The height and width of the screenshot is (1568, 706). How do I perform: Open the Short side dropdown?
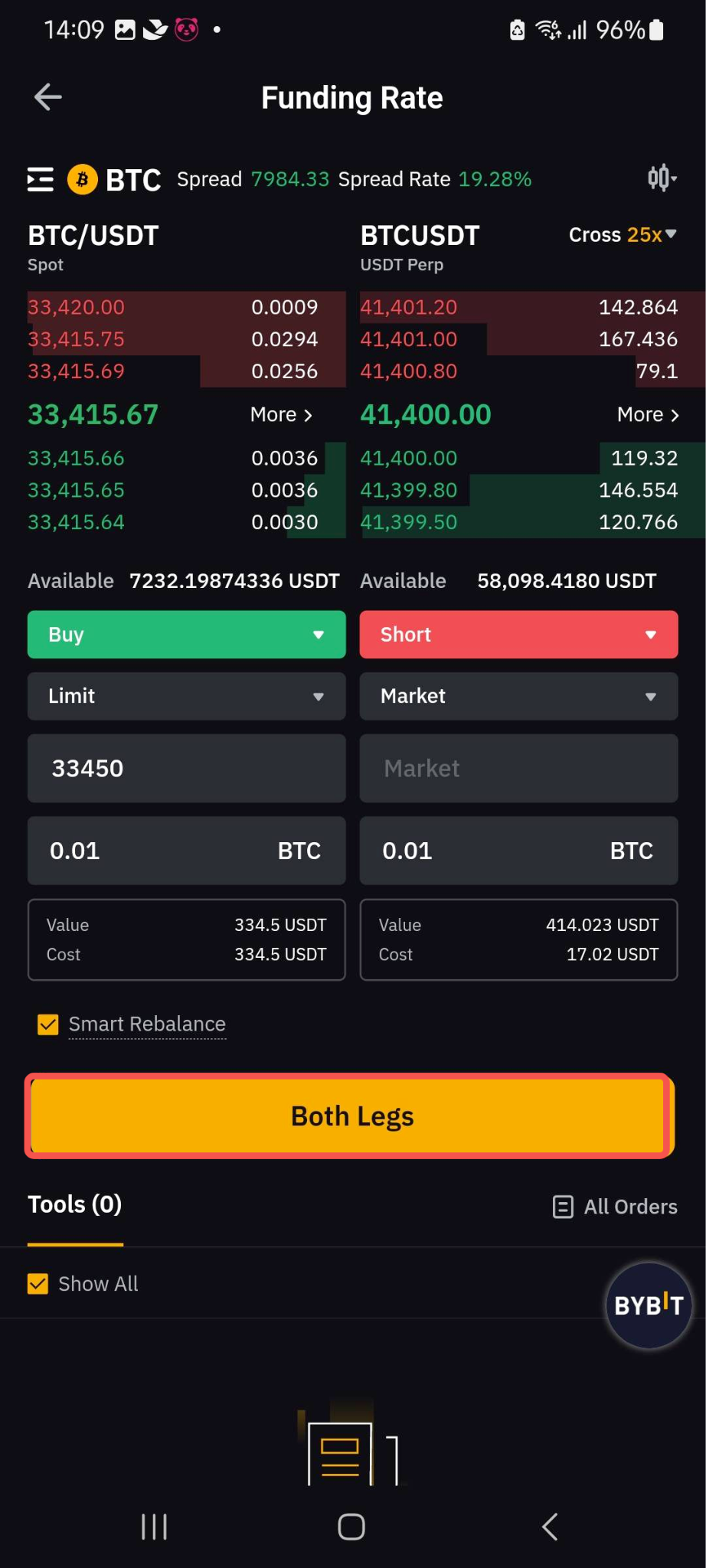click(x=519, y=635)
